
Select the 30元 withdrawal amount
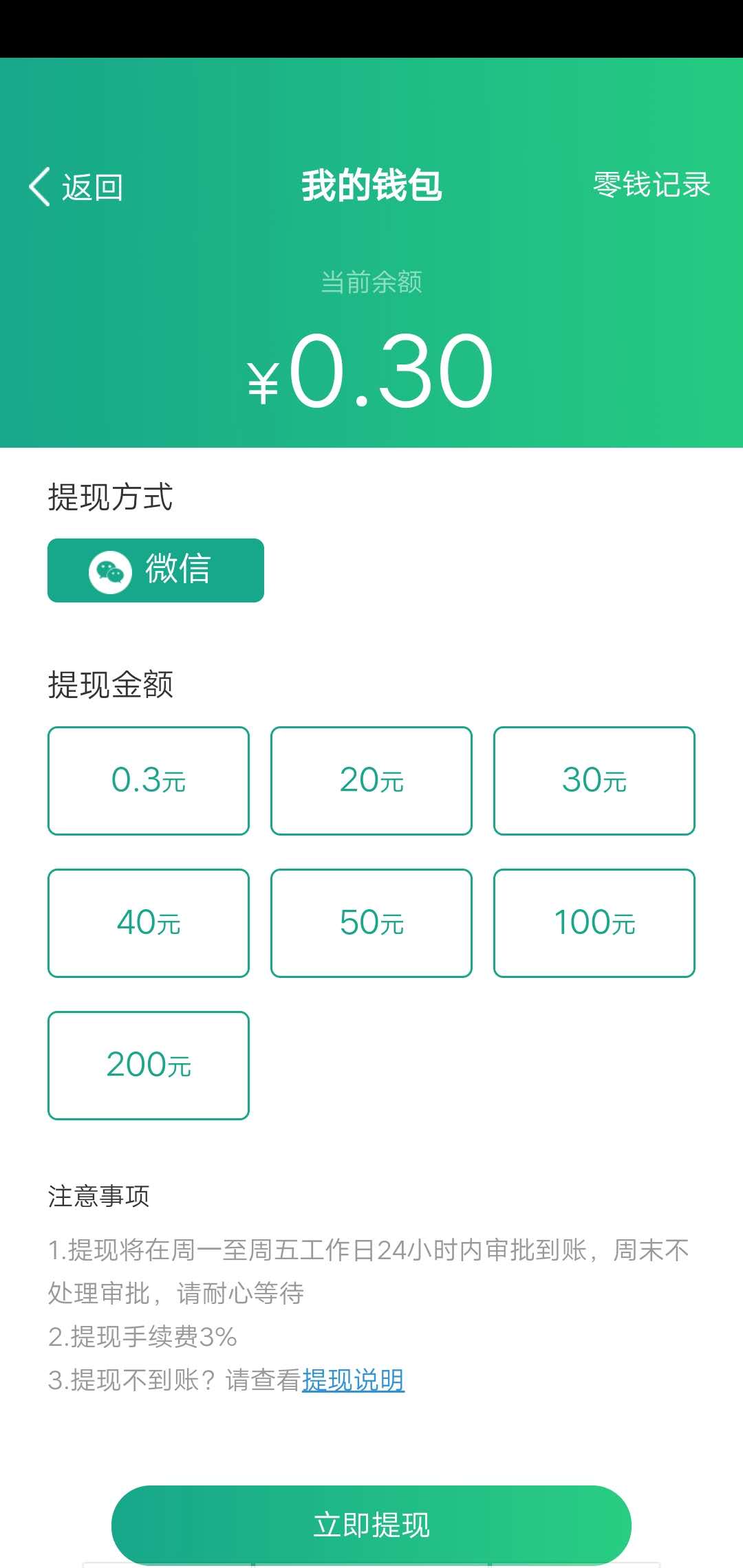[x=594, y=781]
